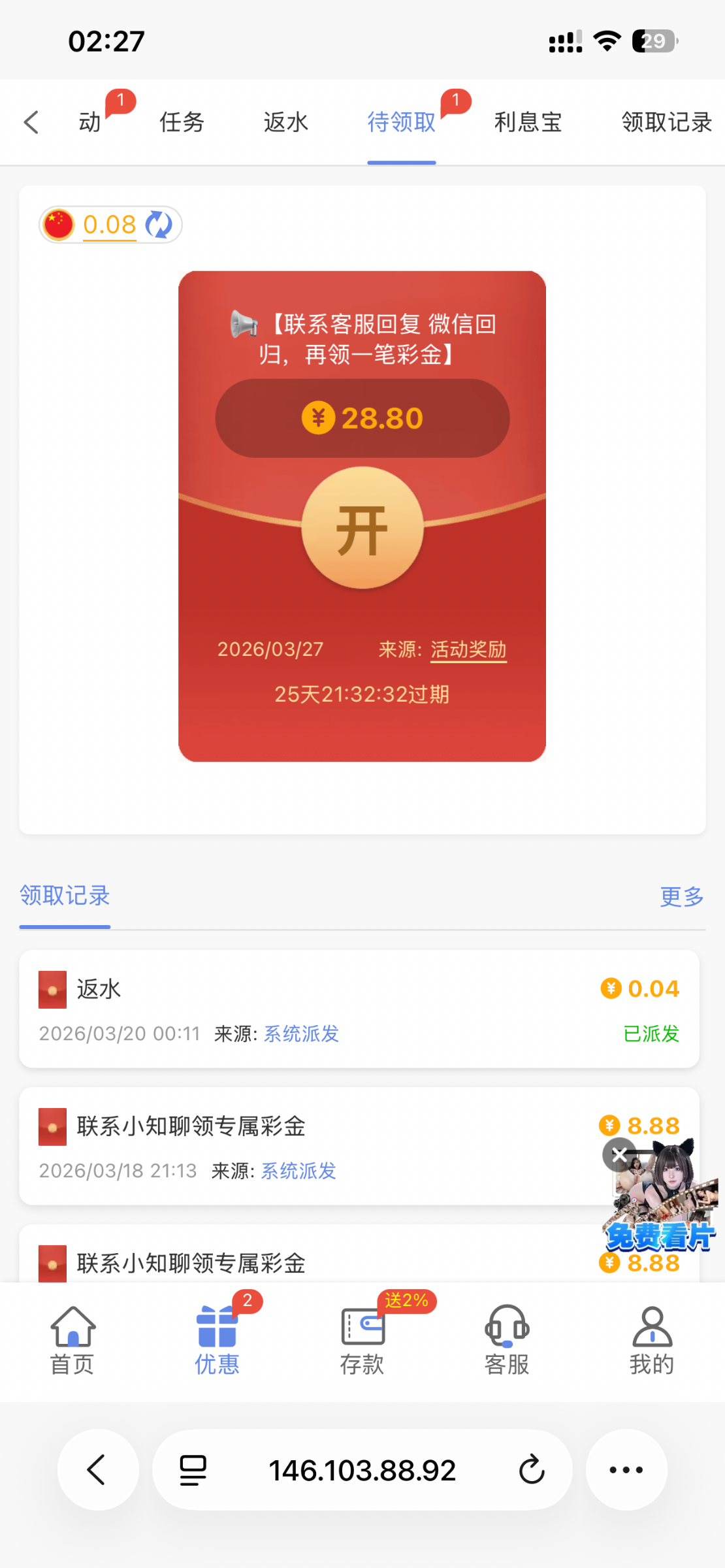The width and height of the screenshot is (725, 1568).
Task: Reload the page in the browser bar
Action: [532, 1470]
